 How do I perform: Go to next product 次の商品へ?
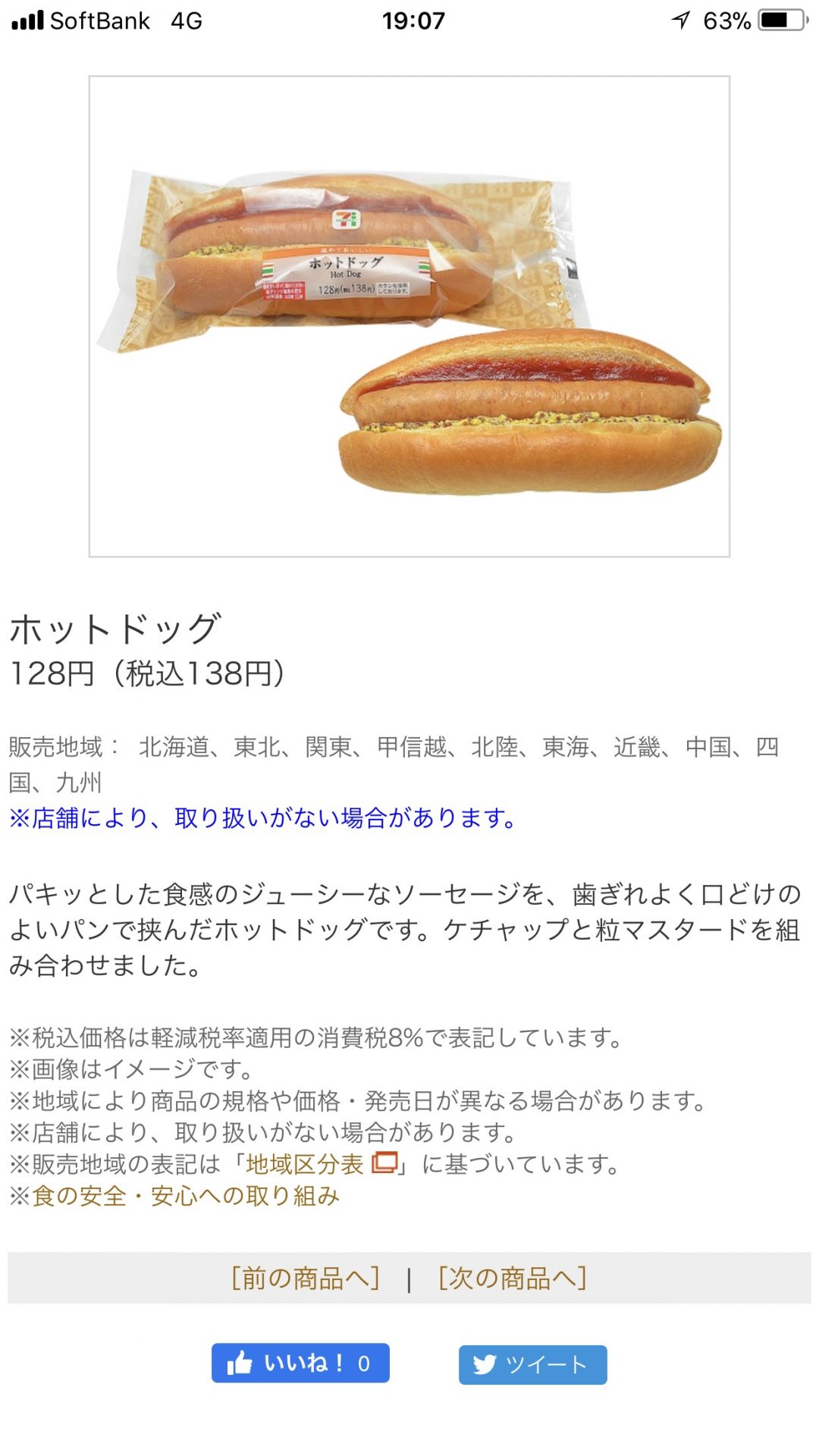click(x=513, y=1279)
